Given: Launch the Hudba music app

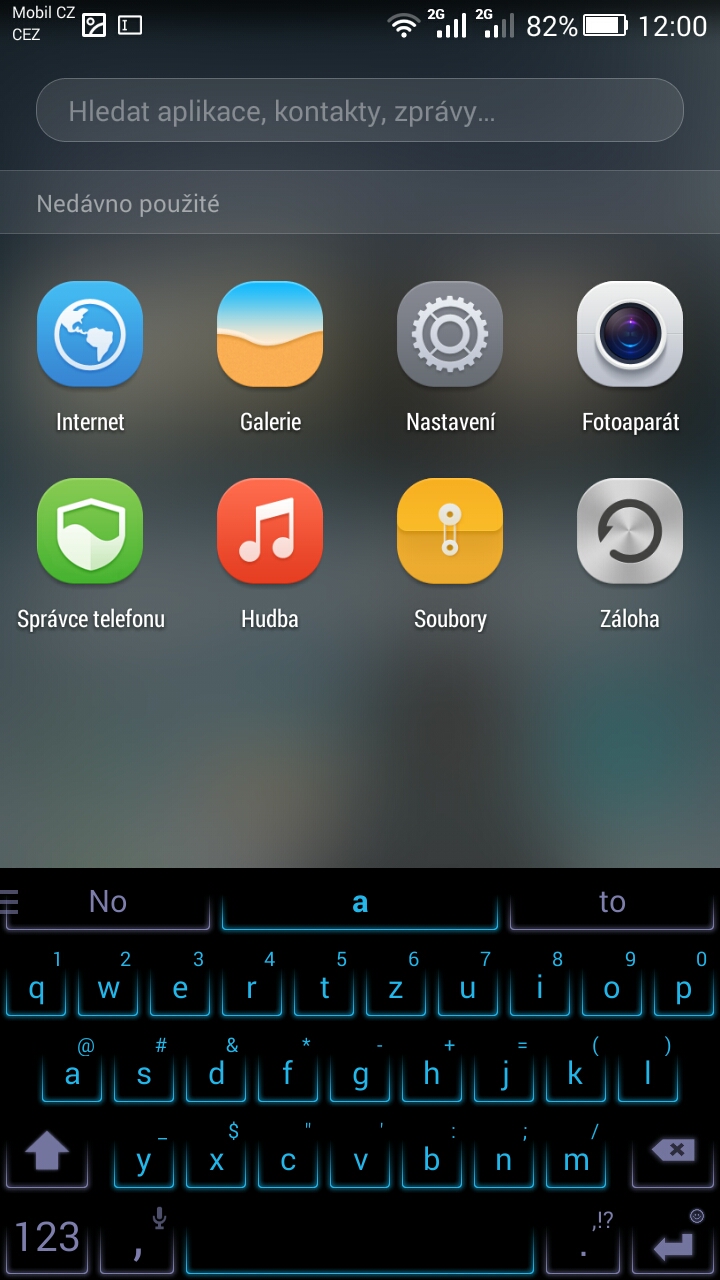Looking at the screenshot, I should click(x=270, y=532).
